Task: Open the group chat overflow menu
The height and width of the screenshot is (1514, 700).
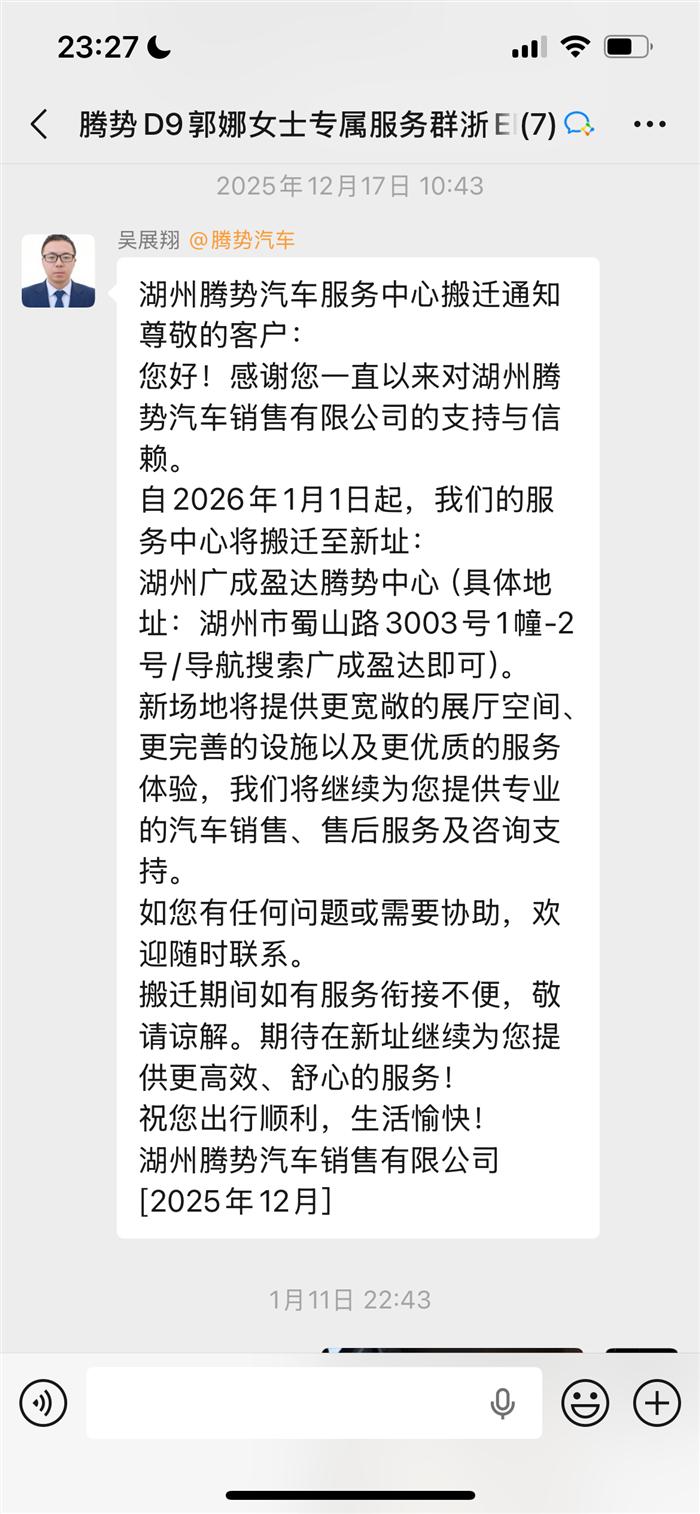Action: 650,125
